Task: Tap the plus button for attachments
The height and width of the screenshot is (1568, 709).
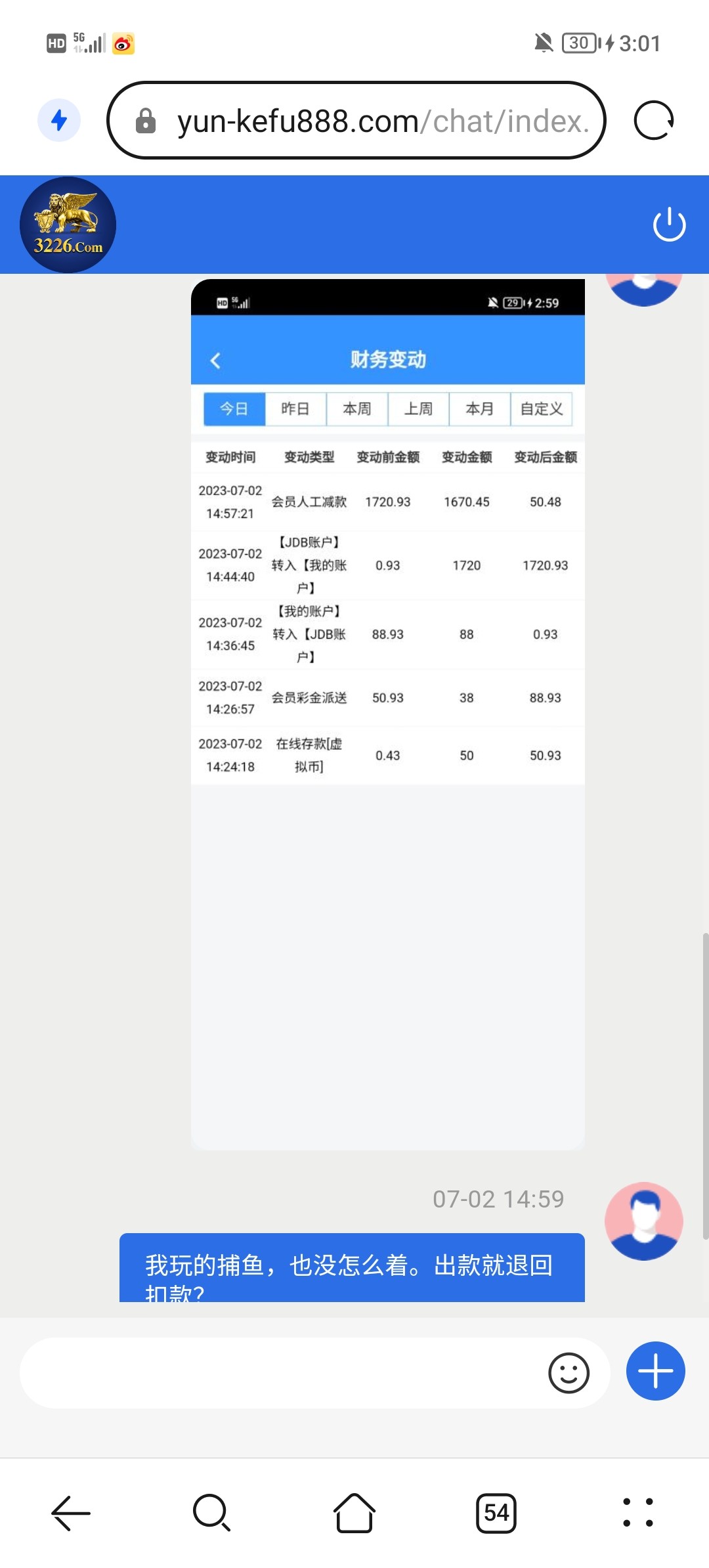Action: point(655,1371)
